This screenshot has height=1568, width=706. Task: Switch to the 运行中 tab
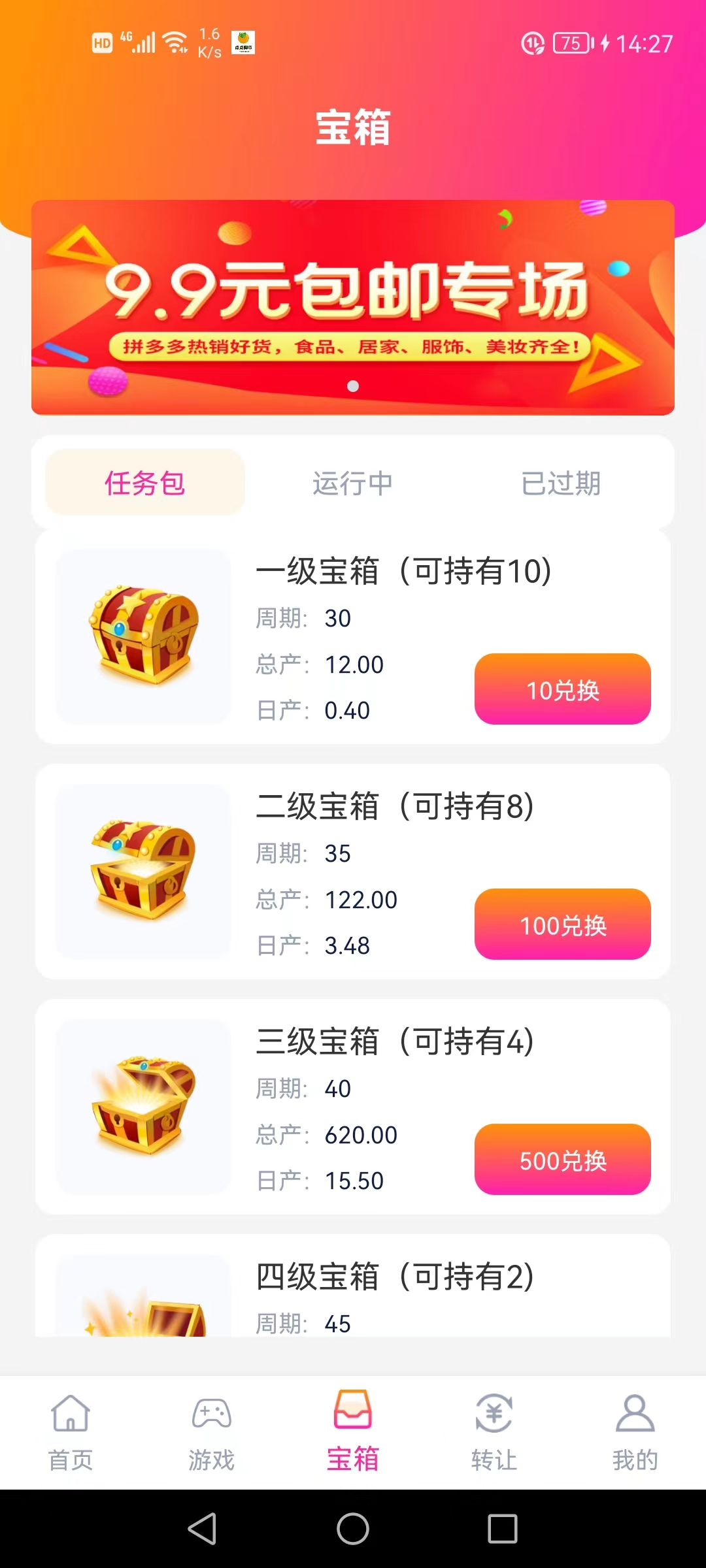pyautogui.click(x=352, y=483)
